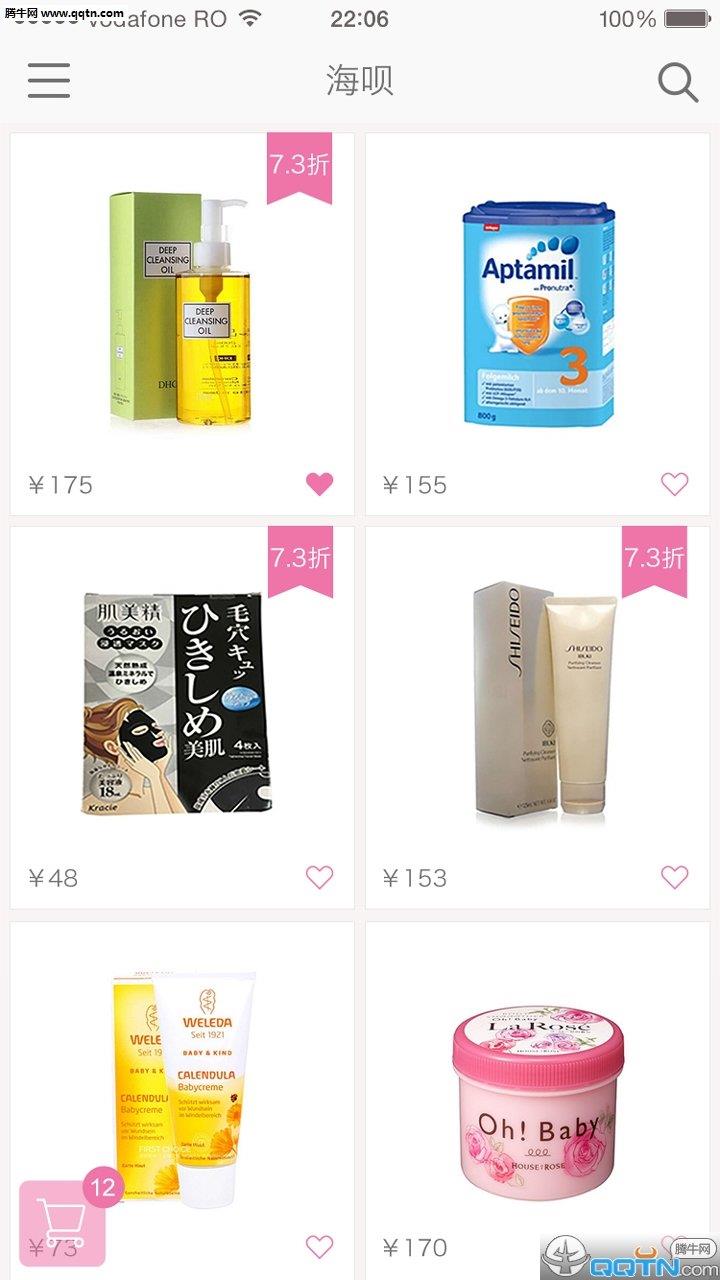Open the DHC Deep Cleansing Oil product card
Screen dimensions: 720x1280
181,310
